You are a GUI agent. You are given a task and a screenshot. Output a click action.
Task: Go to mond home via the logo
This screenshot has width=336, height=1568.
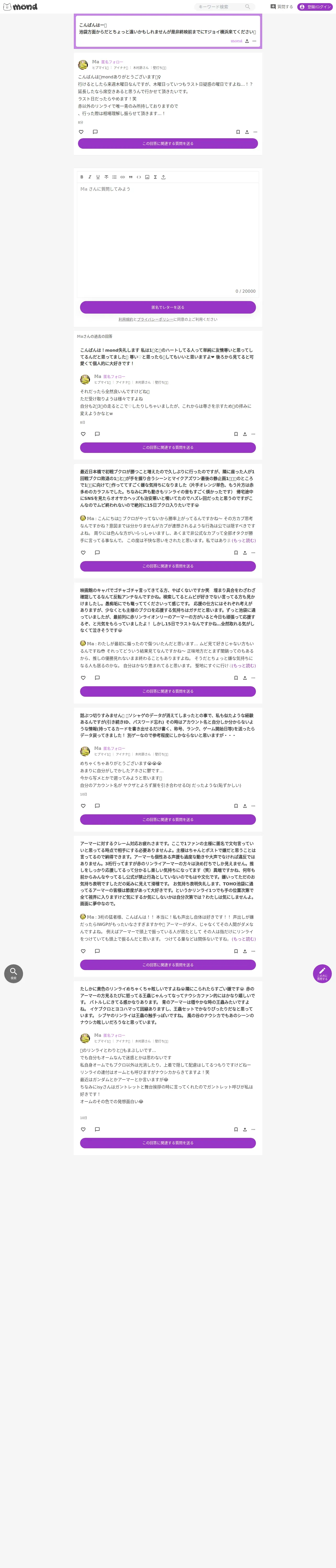point(20,7)
